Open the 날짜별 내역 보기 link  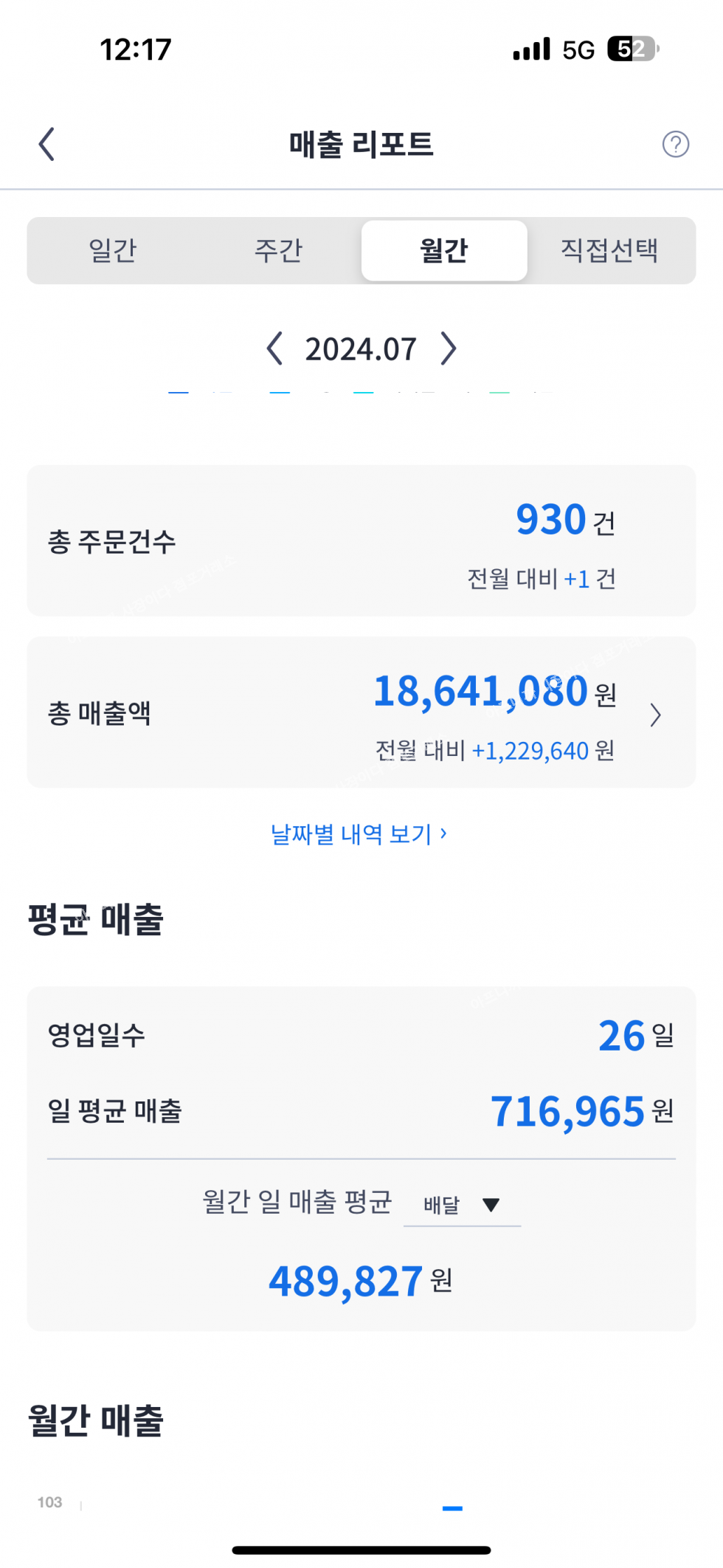[359, 834]
